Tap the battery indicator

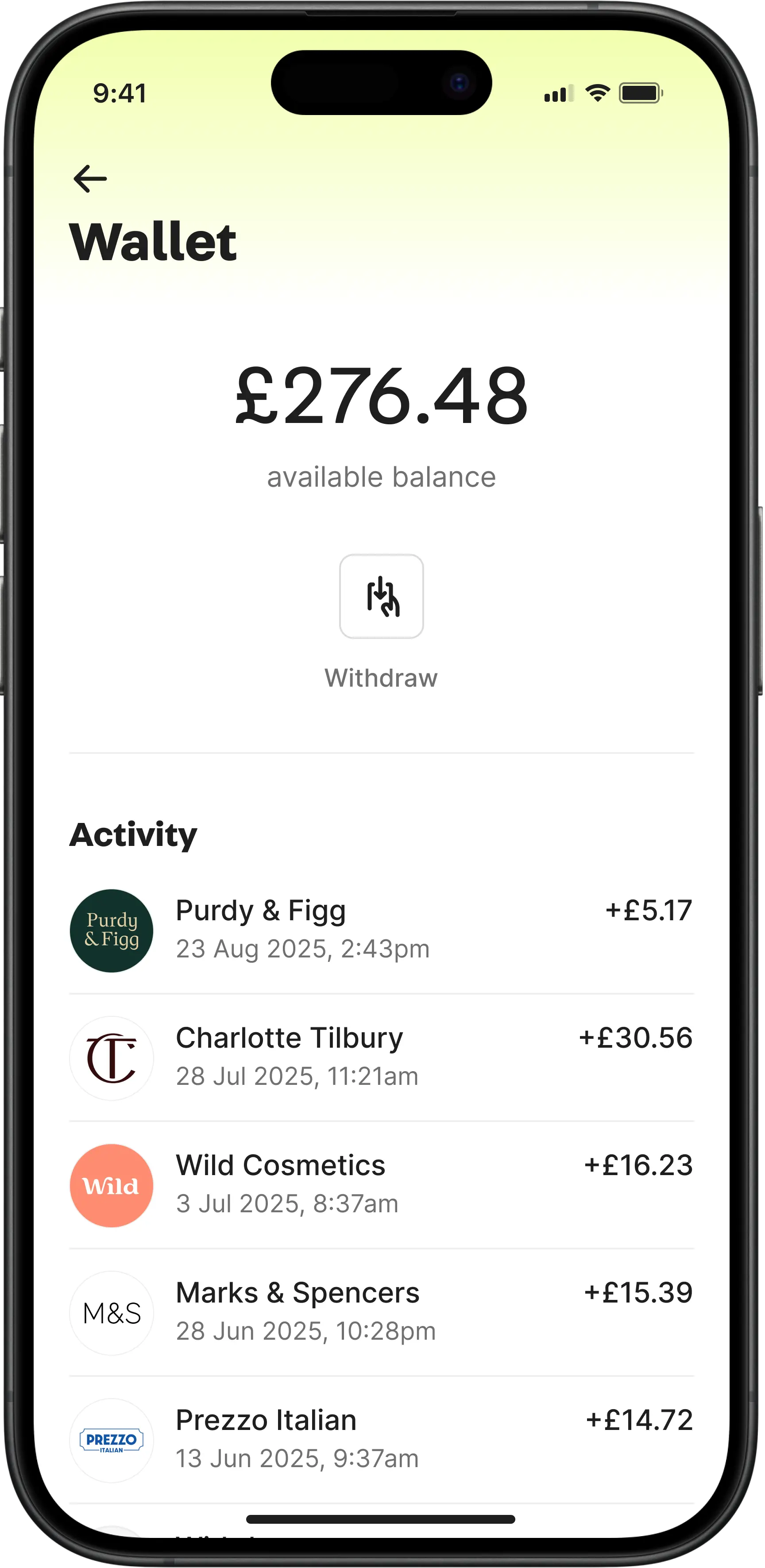point(641,92)
